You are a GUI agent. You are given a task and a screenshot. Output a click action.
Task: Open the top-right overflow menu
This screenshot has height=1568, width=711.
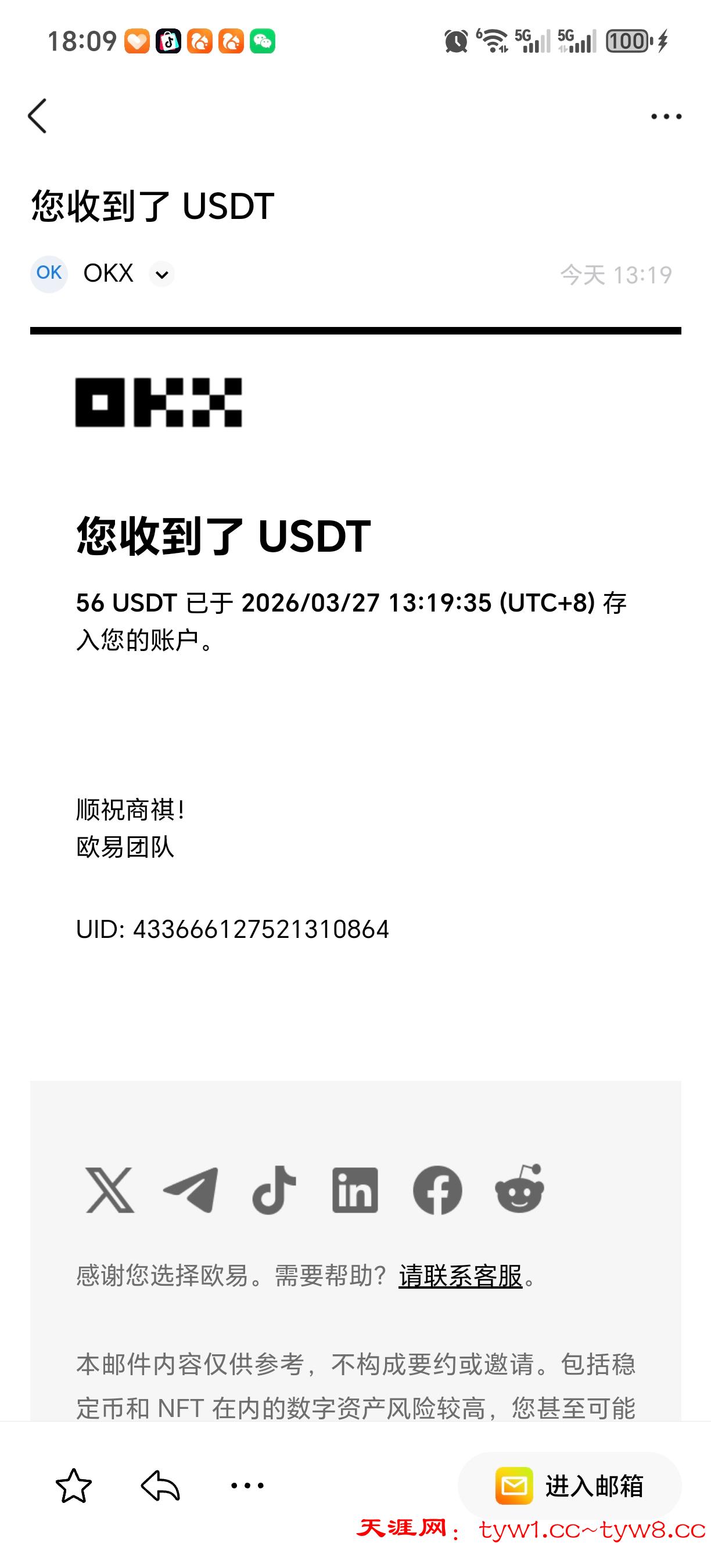tap(666, 116)
